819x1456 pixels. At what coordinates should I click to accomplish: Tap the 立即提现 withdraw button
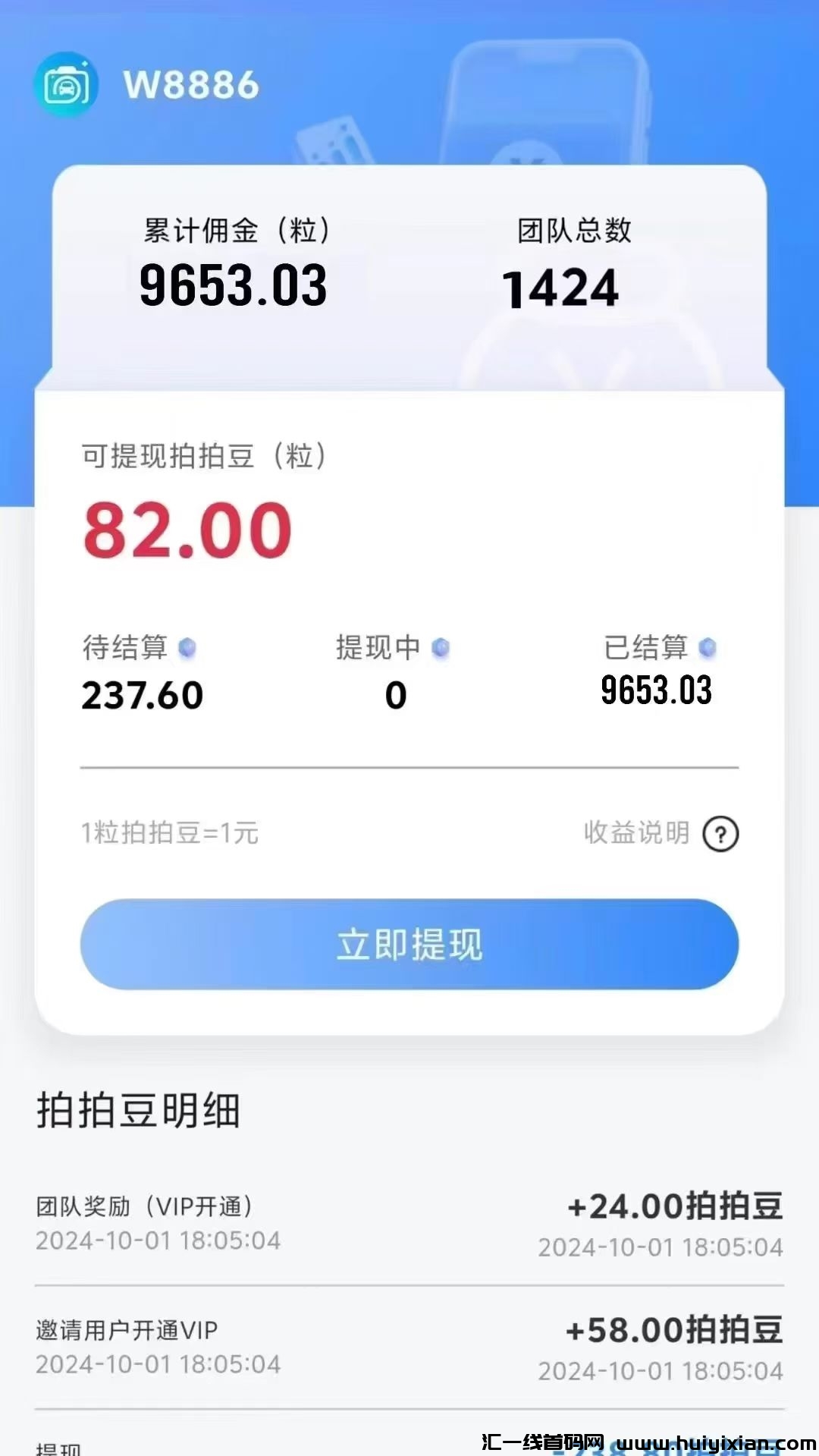click(x=409, y=942)
